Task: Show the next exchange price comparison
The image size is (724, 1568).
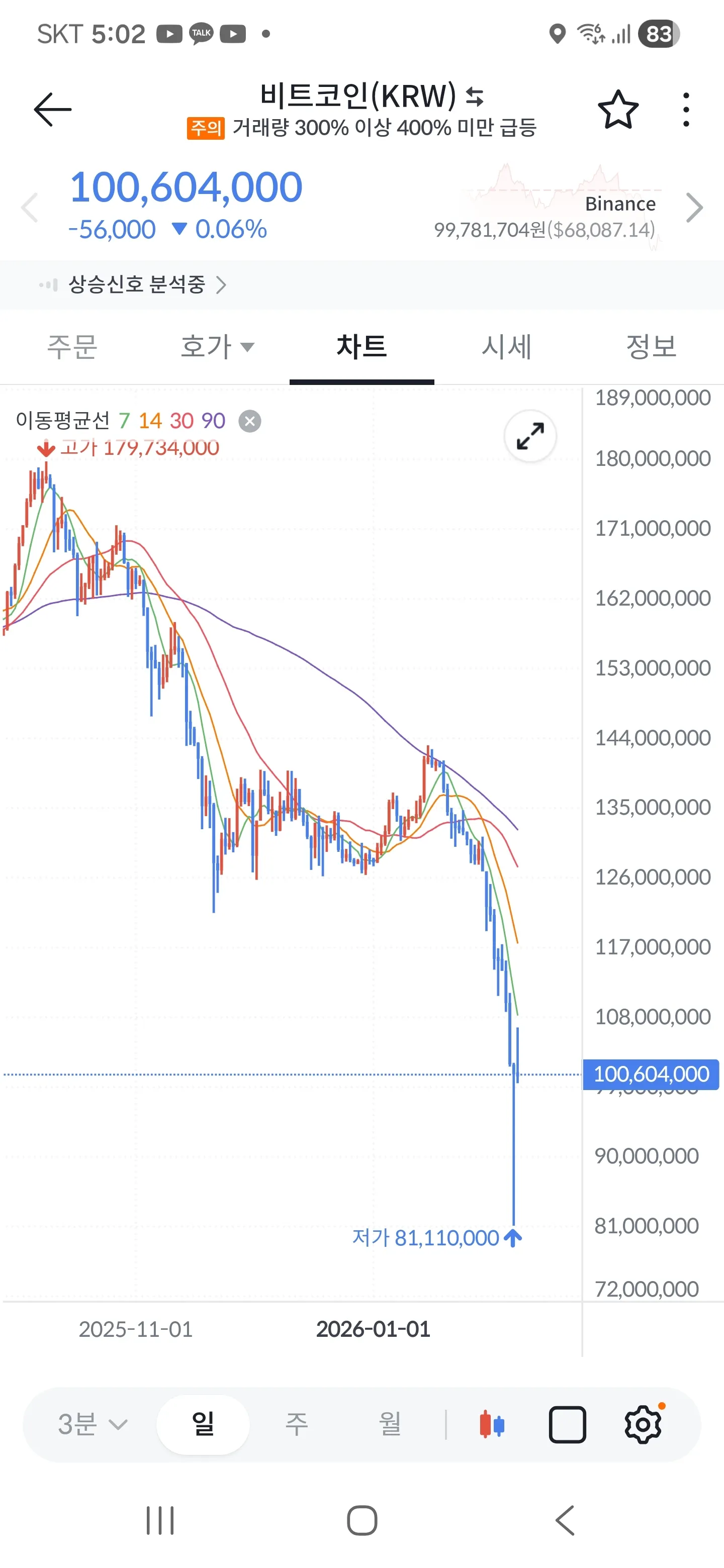Action: coord(694,208)
